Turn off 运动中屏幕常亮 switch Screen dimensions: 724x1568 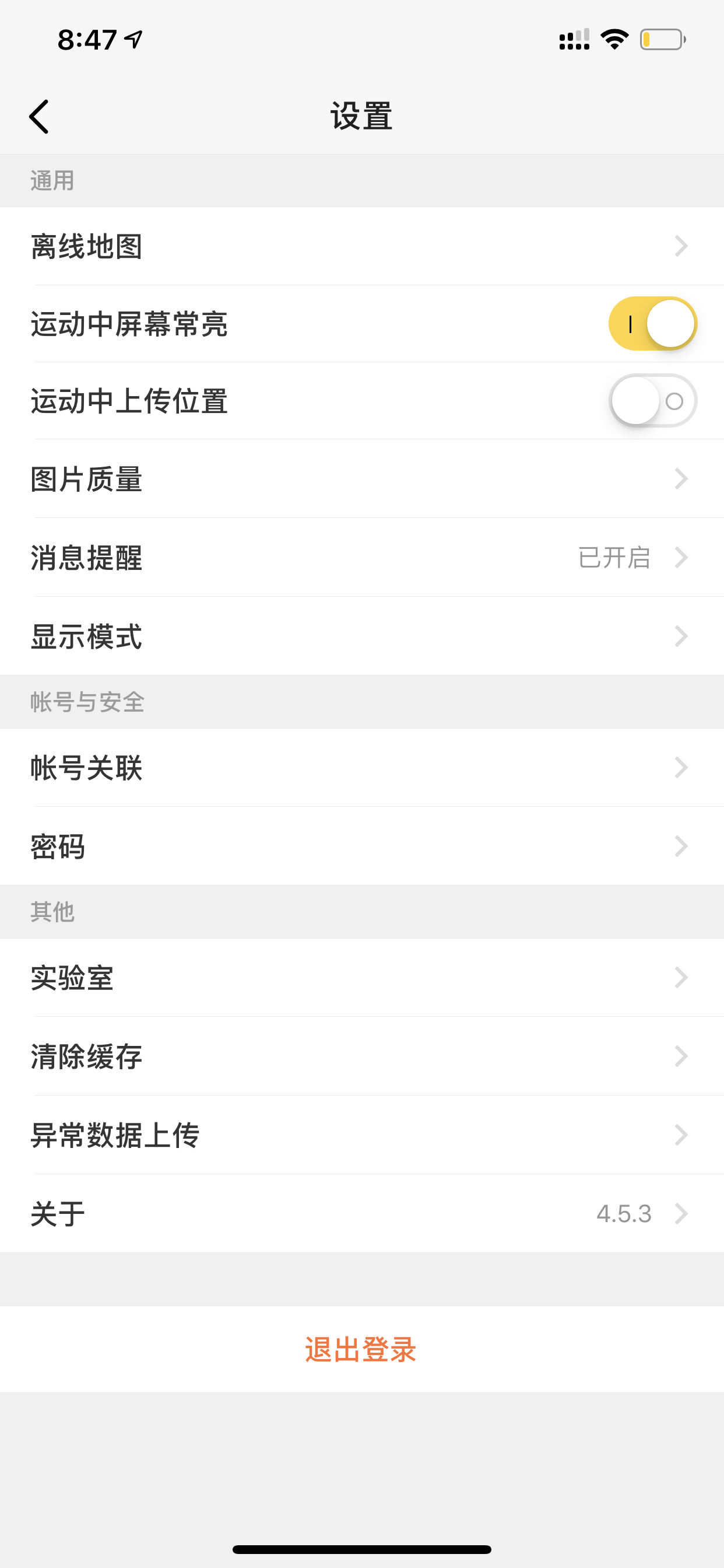pos(653,323)
